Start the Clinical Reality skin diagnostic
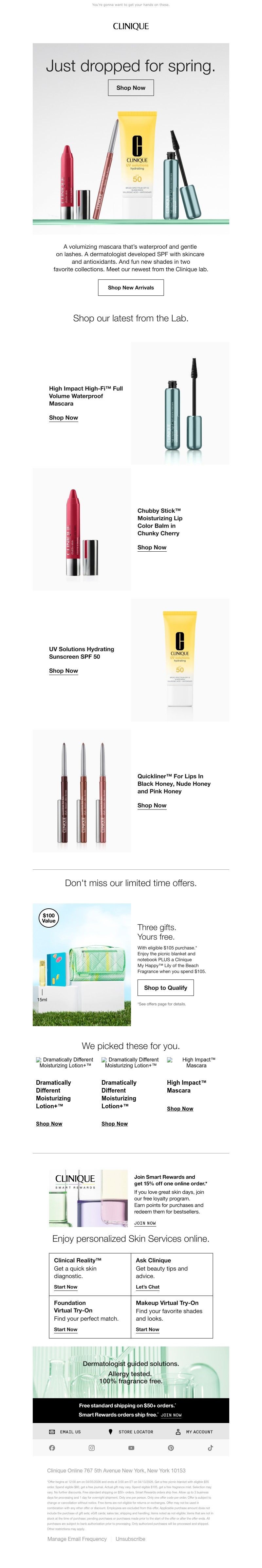Image resolution: width=262 pixels, height=1568 pixels. click(x=65, y=1287)
